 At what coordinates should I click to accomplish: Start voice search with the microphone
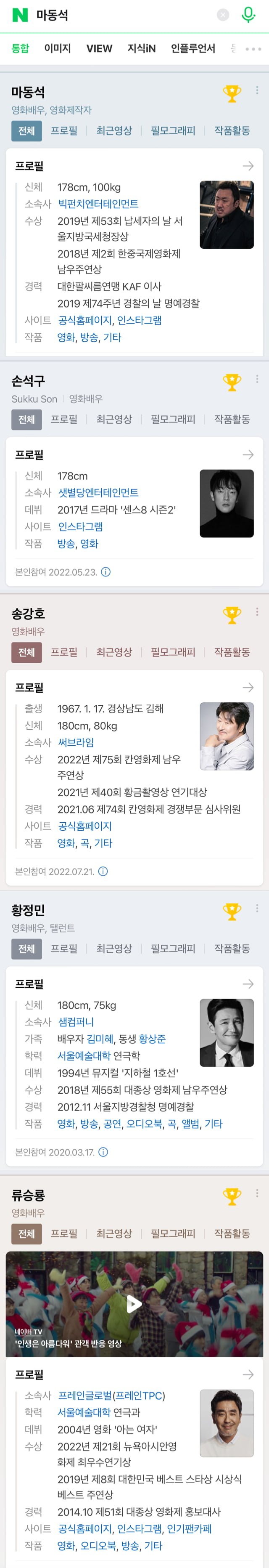pos(248,15)
